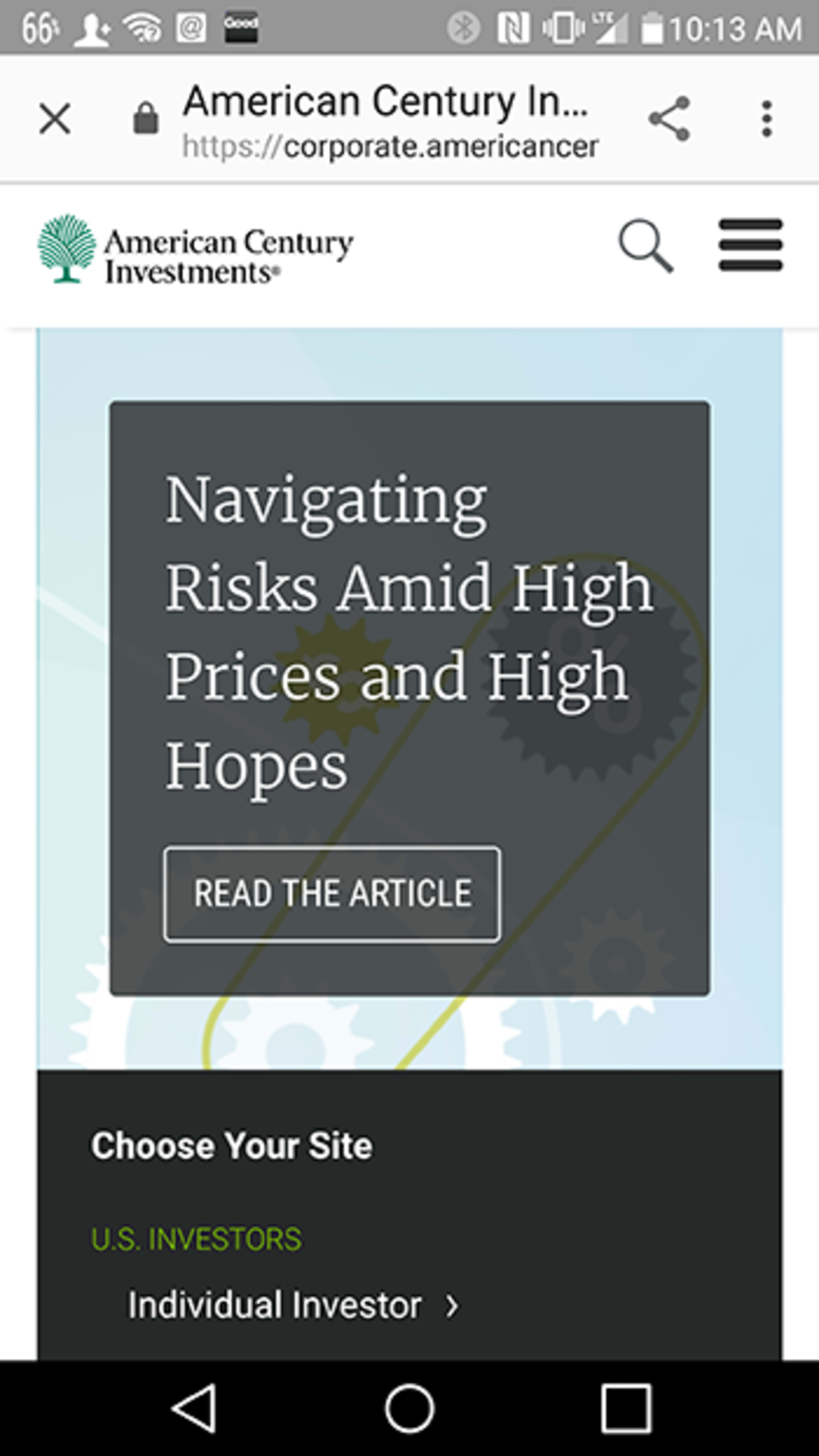The width and height of the screenshot is (819, 1456).
Task: Open the hamburger navigation menu
Action: coord(750,245)
